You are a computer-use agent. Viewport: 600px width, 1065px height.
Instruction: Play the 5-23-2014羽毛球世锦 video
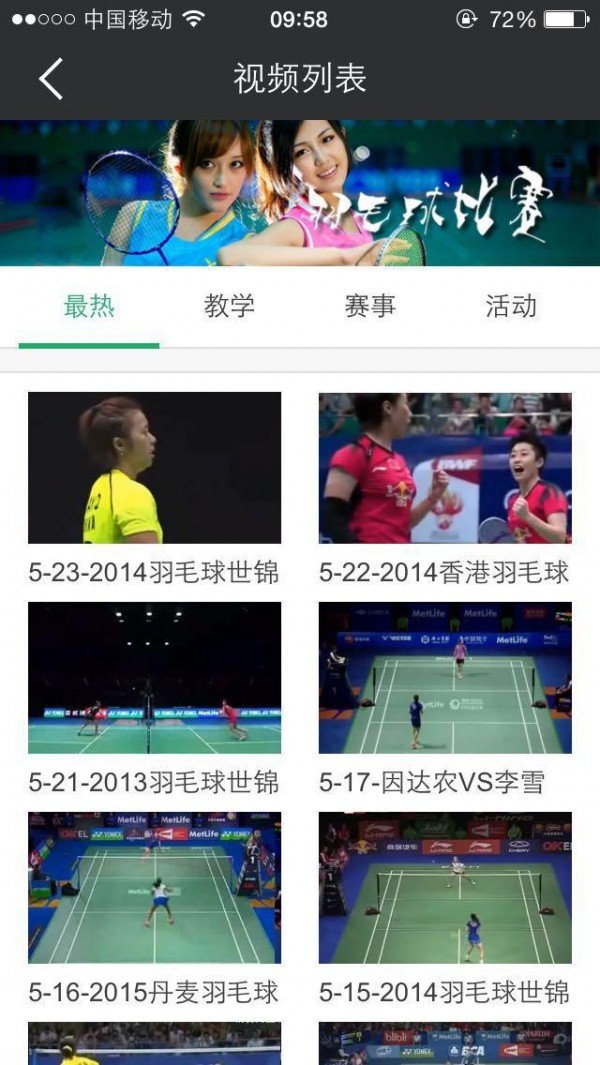(x=154, y=468)
